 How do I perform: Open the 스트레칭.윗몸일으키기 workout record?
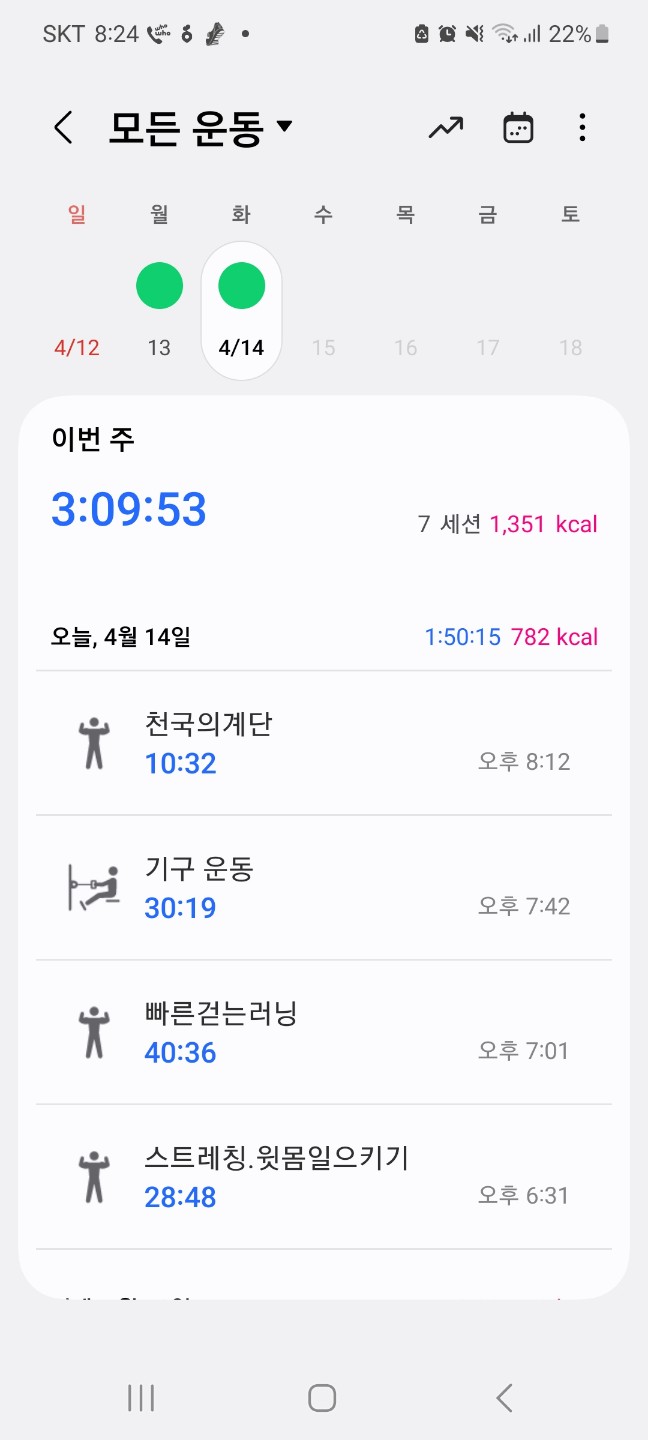coord(323,1176)
